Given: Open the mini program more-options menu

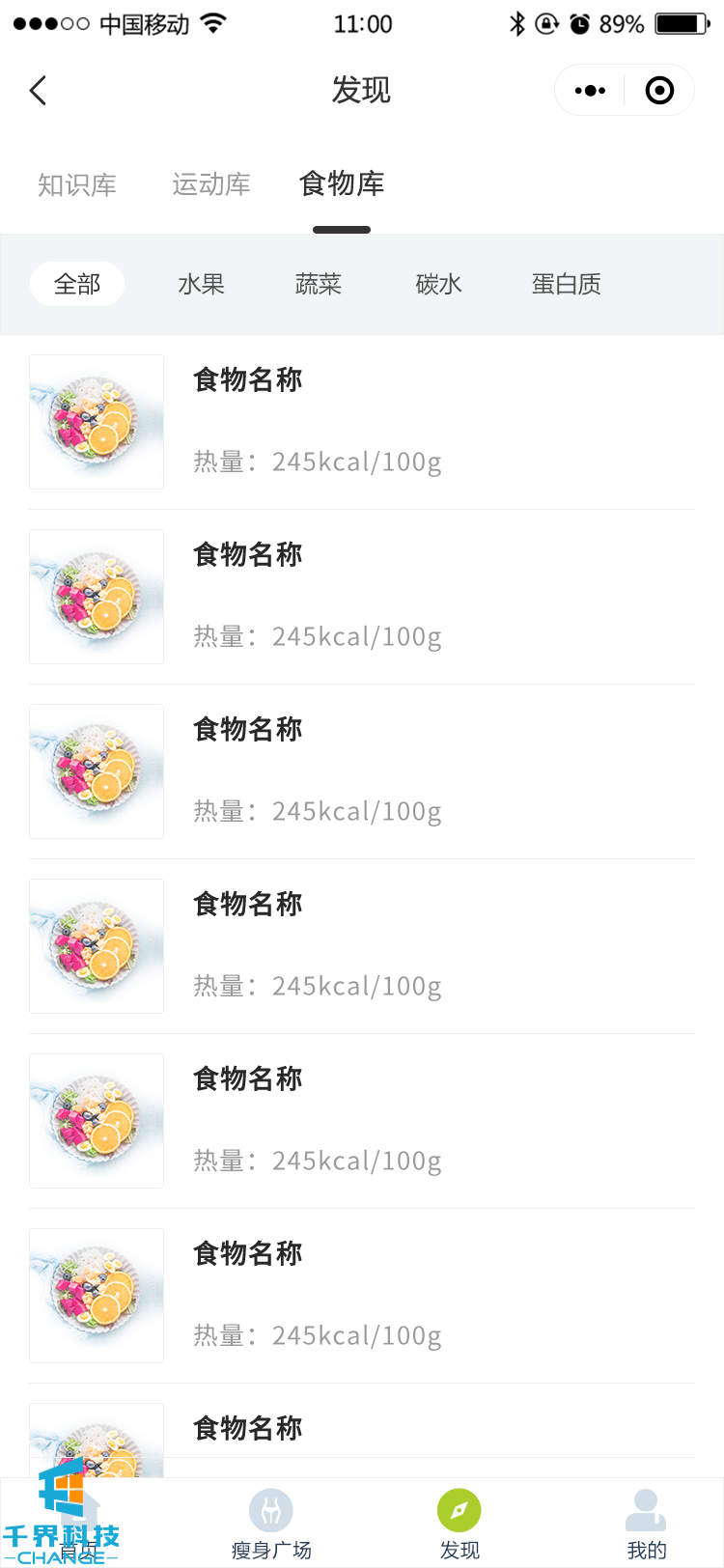Looking at the screenshot, I should click(590, 91).
